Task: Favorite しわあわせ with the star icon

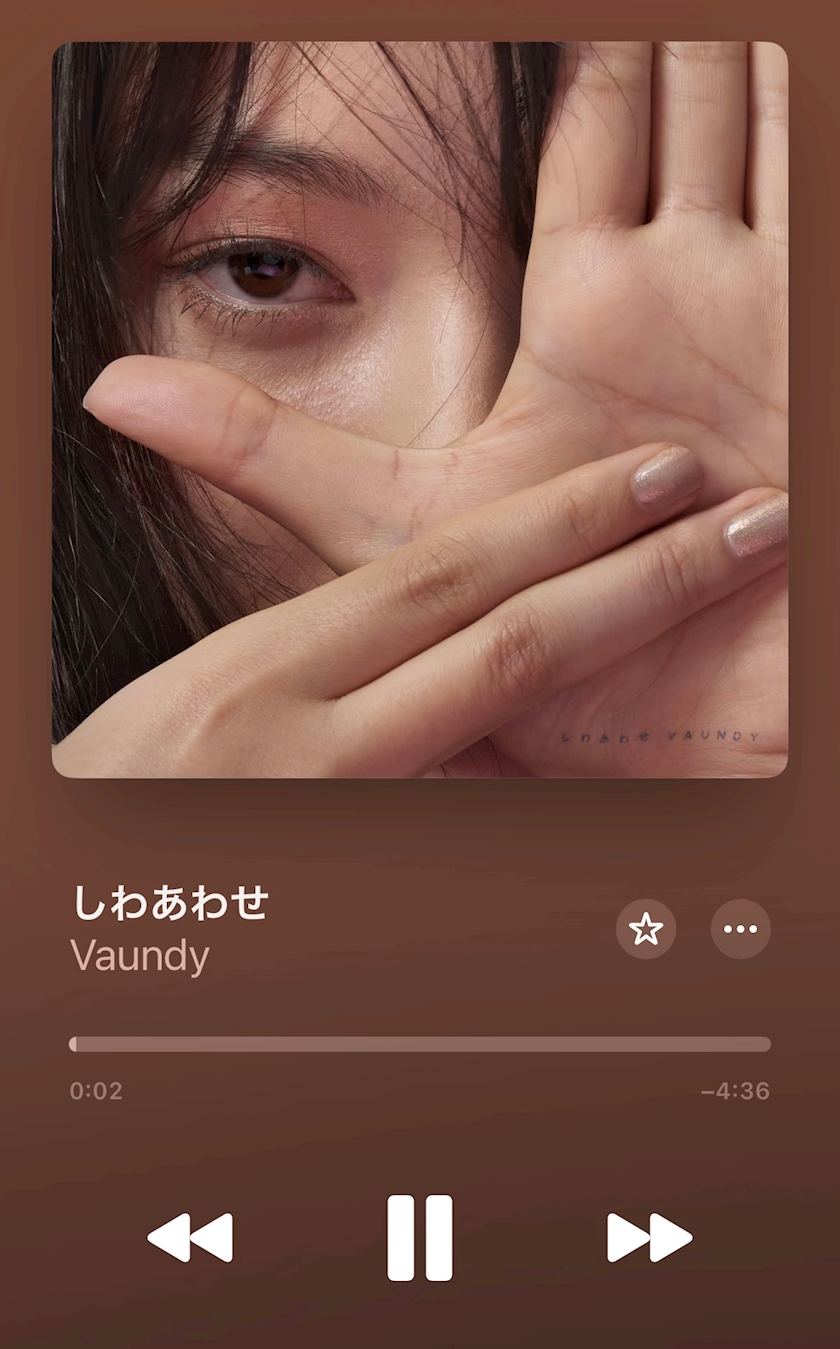Action: 646,929
